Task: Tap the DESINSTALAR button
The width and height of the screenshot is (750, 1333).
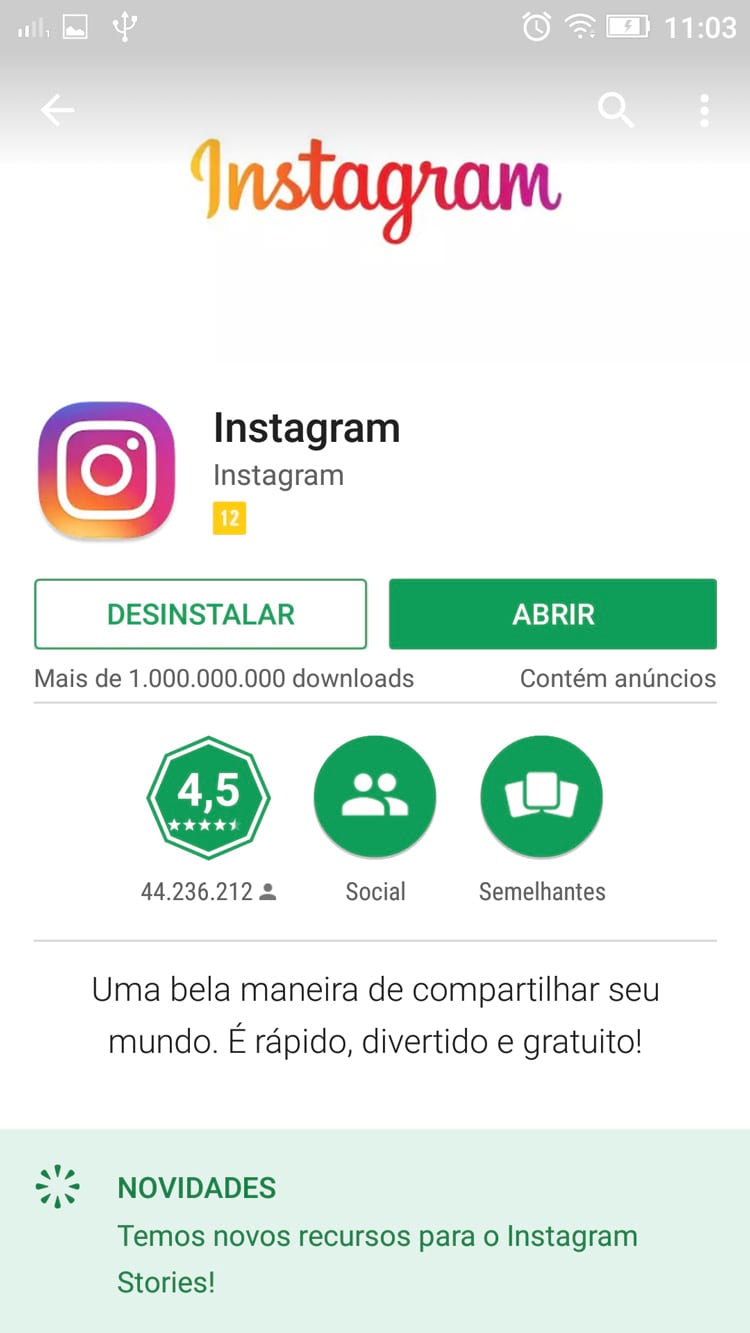Action: [x=200, y=614]
